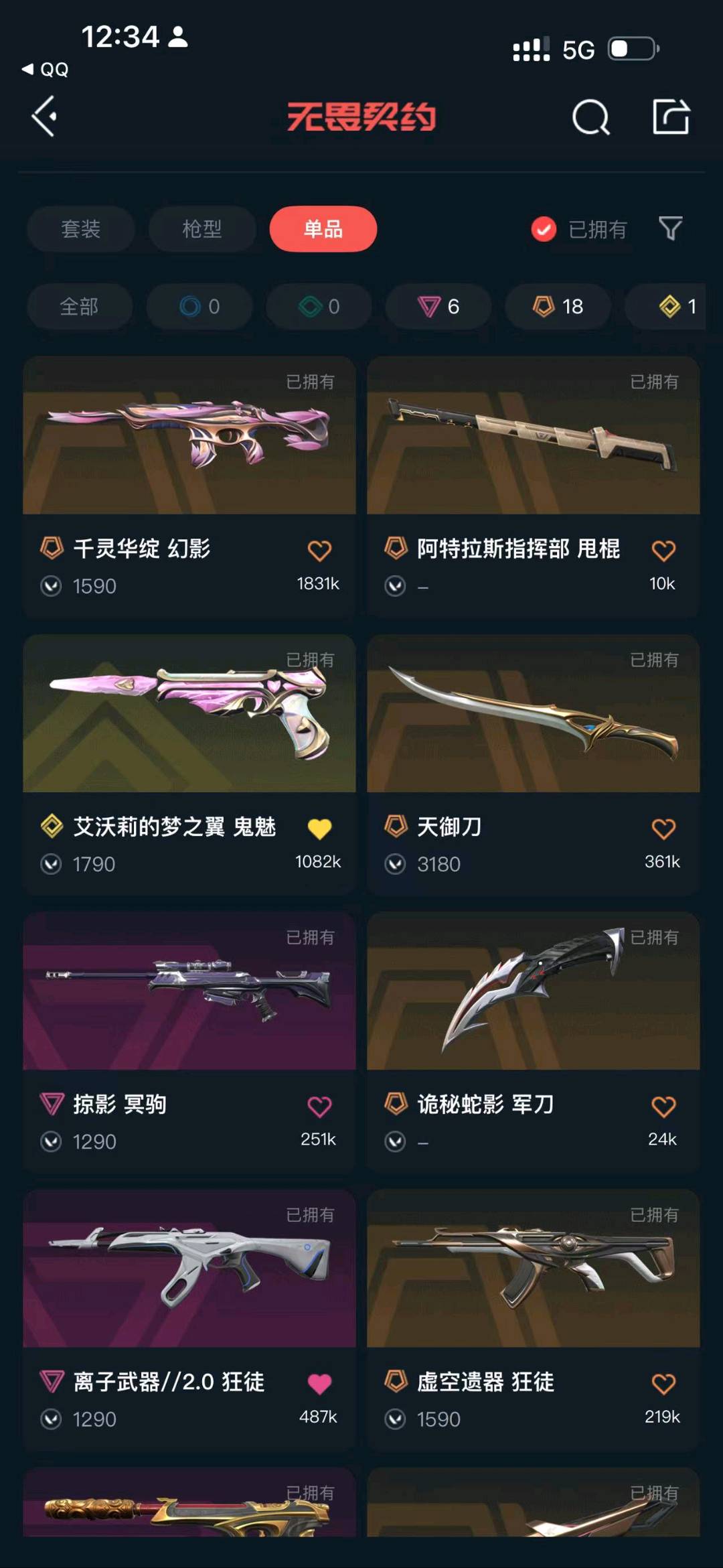The width and height of the screenshot is (723, 1568).
Task: Like the 虚空遗器 狂徒 skin
Action: [663, 1384]
